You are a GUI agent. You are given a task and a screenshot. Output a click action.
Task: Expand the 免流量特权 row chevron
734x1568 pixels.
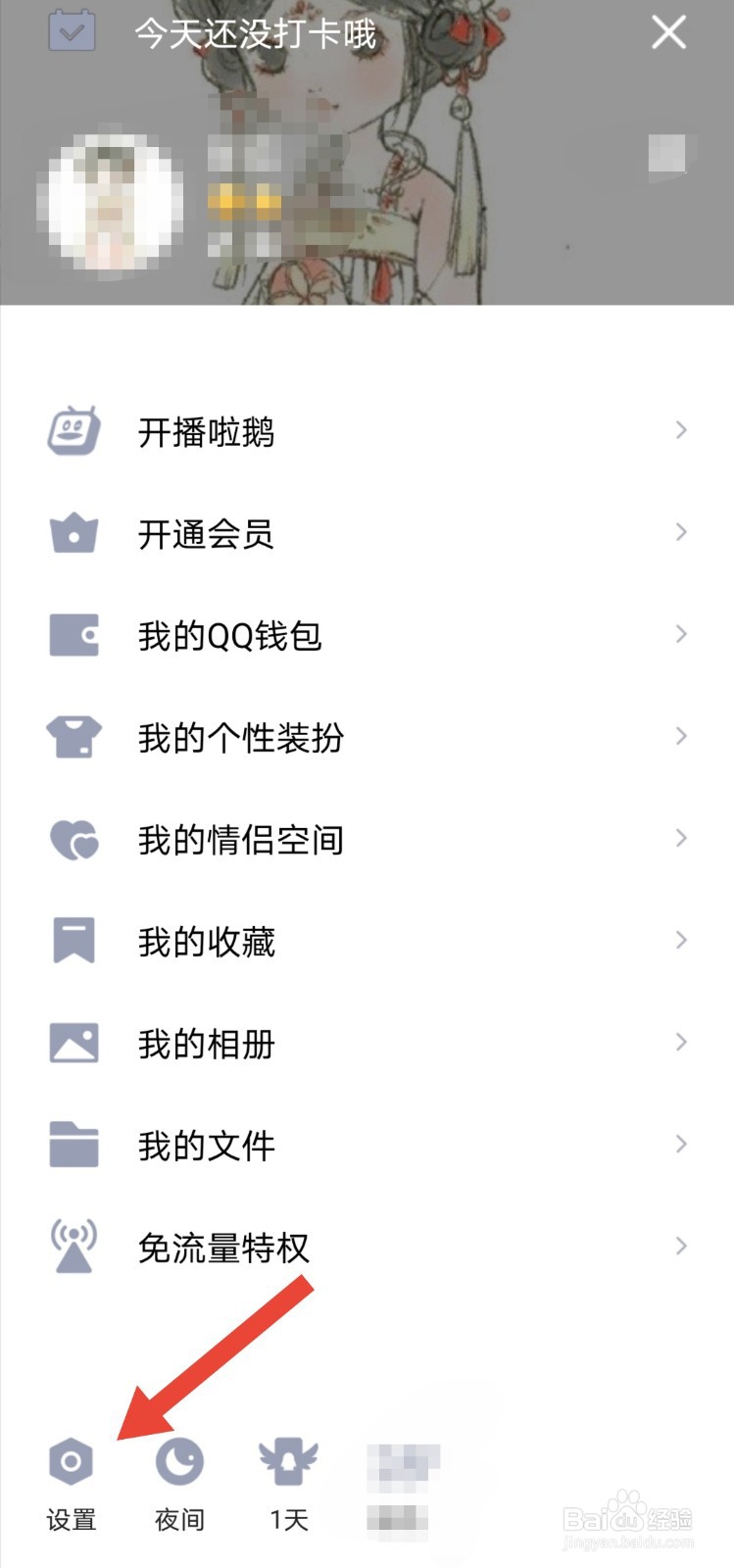(x=683, y=1246)
